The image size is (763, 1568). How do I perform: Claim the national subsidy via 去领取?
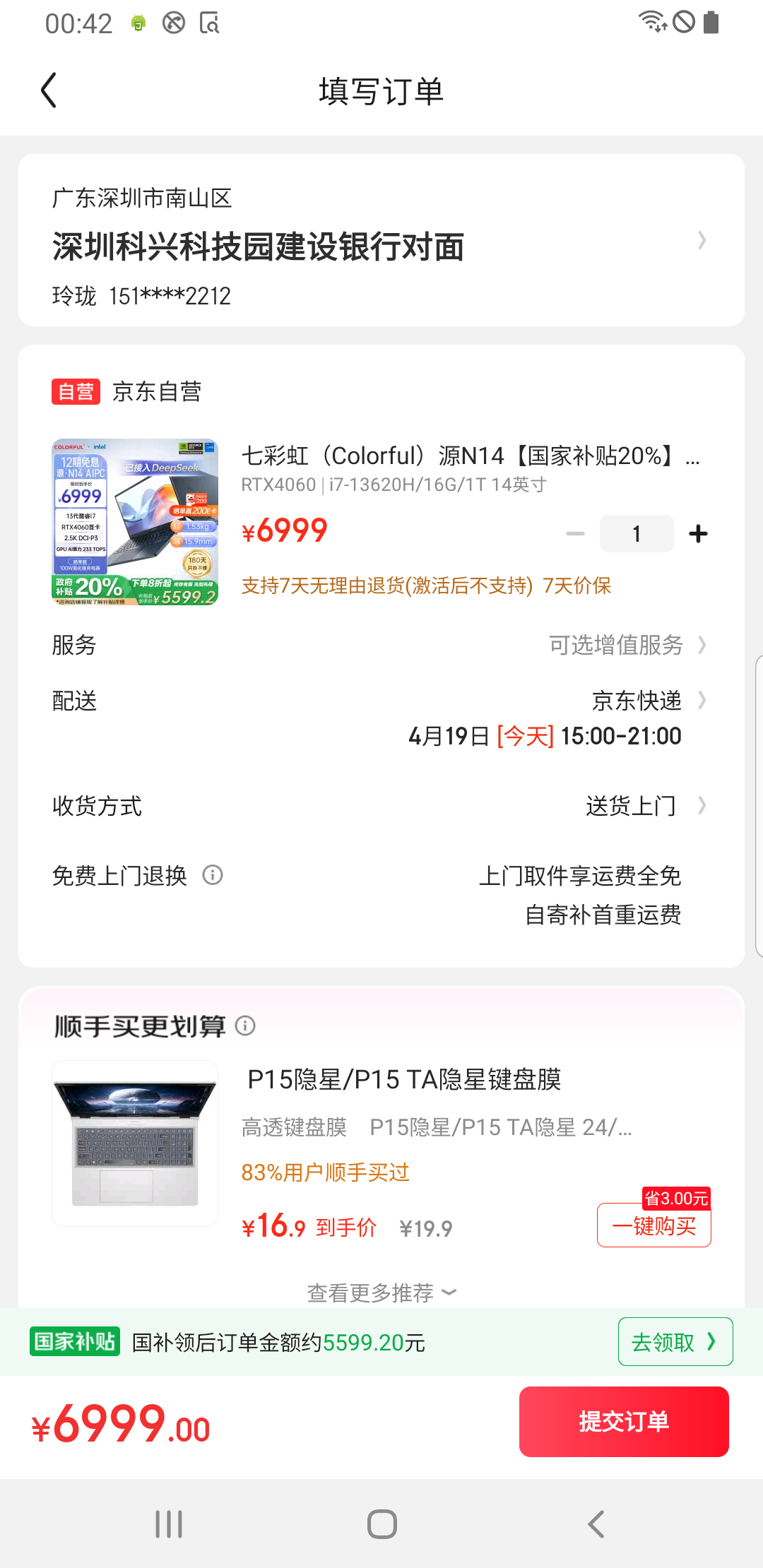[x=675, y=1341]
